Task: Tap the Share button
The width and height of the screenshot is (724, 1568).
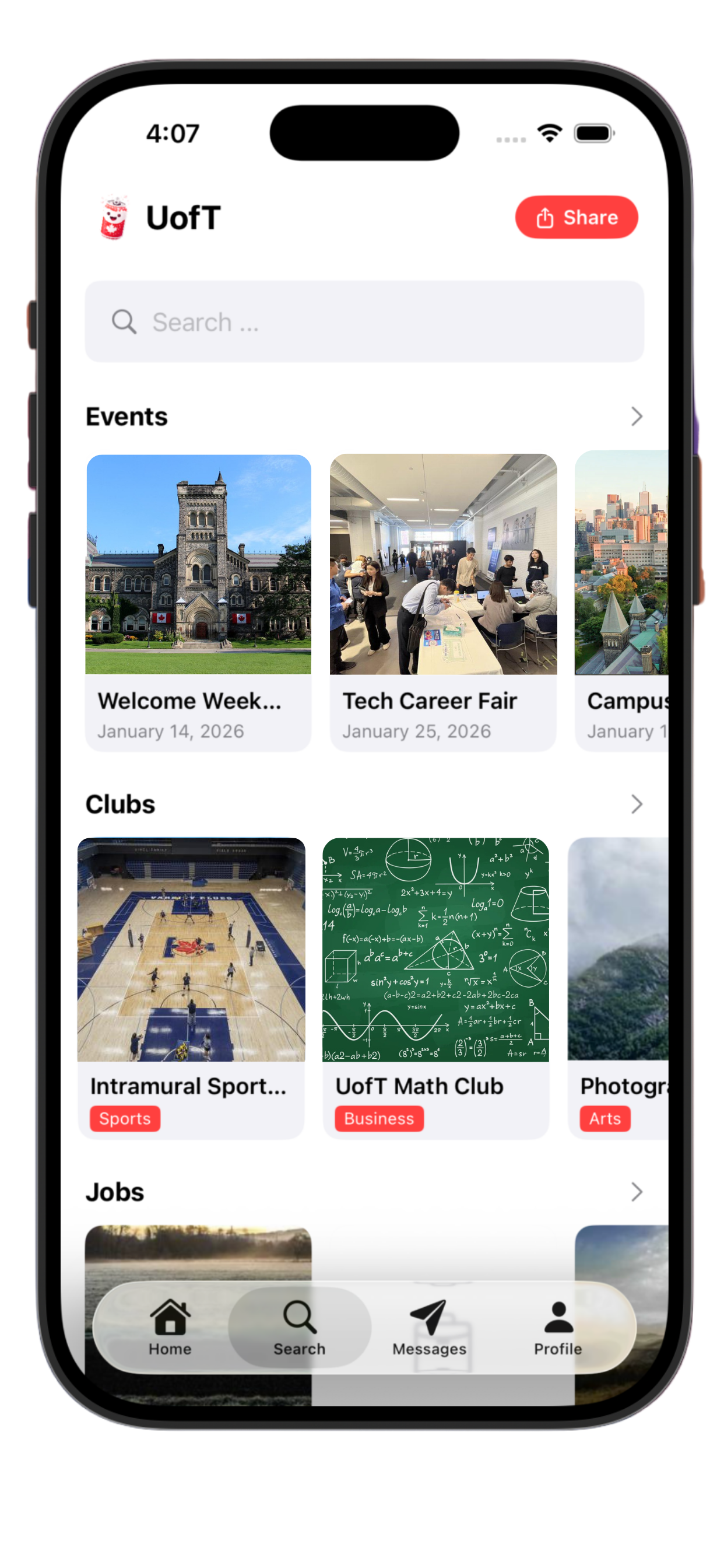Action: click(576, 218)
